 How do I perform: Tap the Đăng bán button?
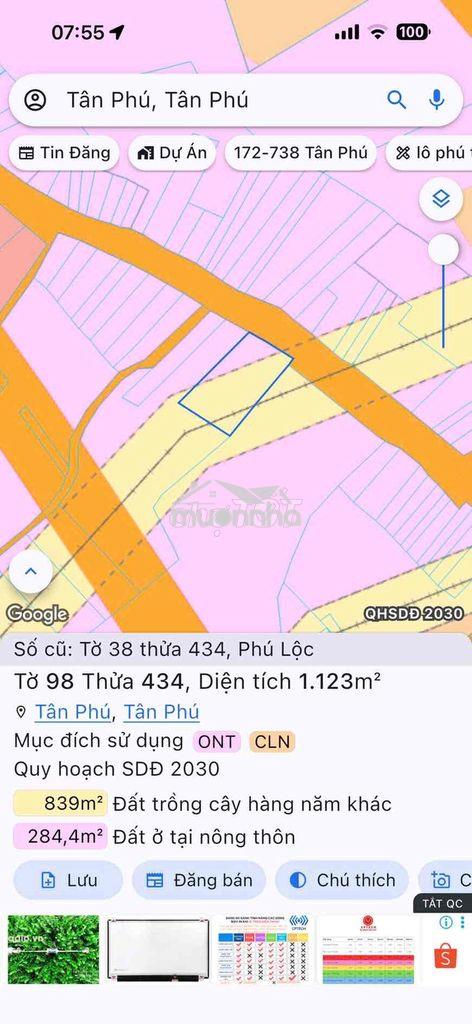[199, 880]
